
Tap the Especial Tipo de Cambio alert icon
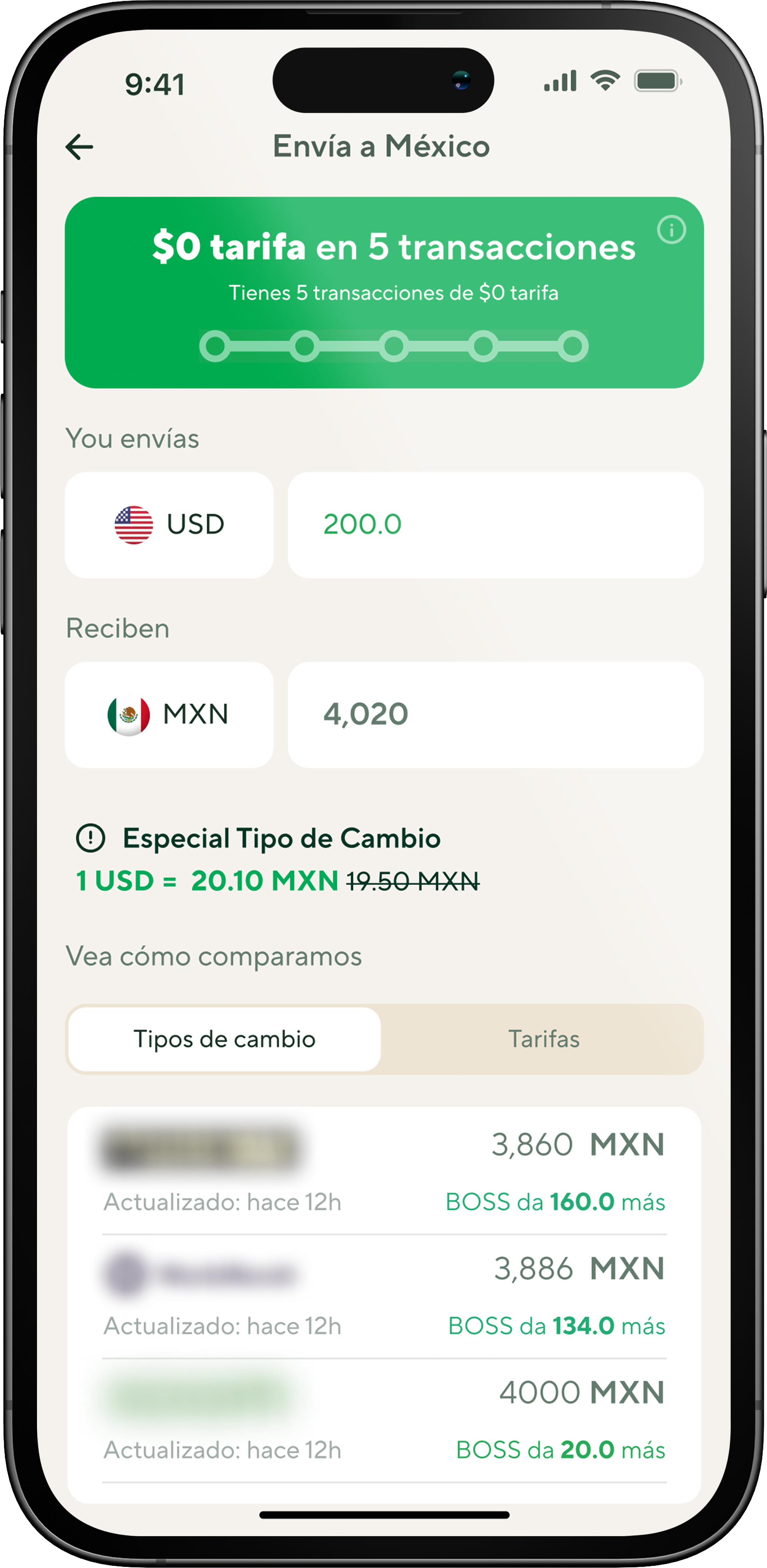pyautogui.click(x=91, y=838)
